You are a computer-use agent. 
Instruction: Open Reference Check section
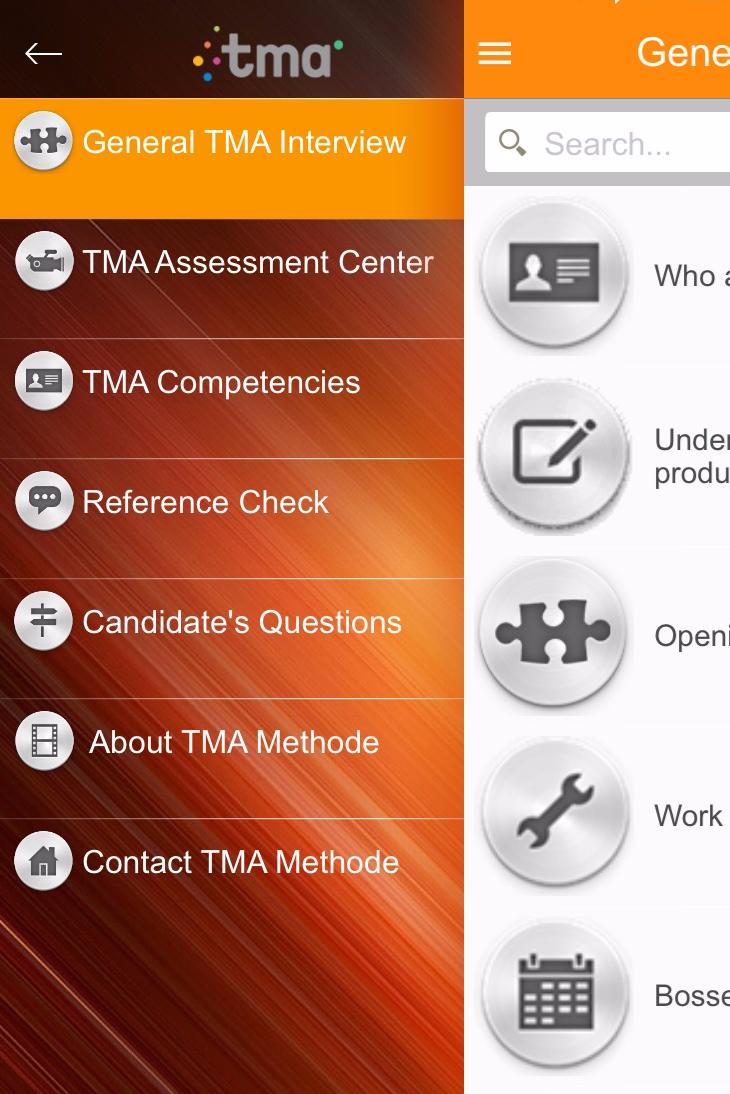click(205, 502)
